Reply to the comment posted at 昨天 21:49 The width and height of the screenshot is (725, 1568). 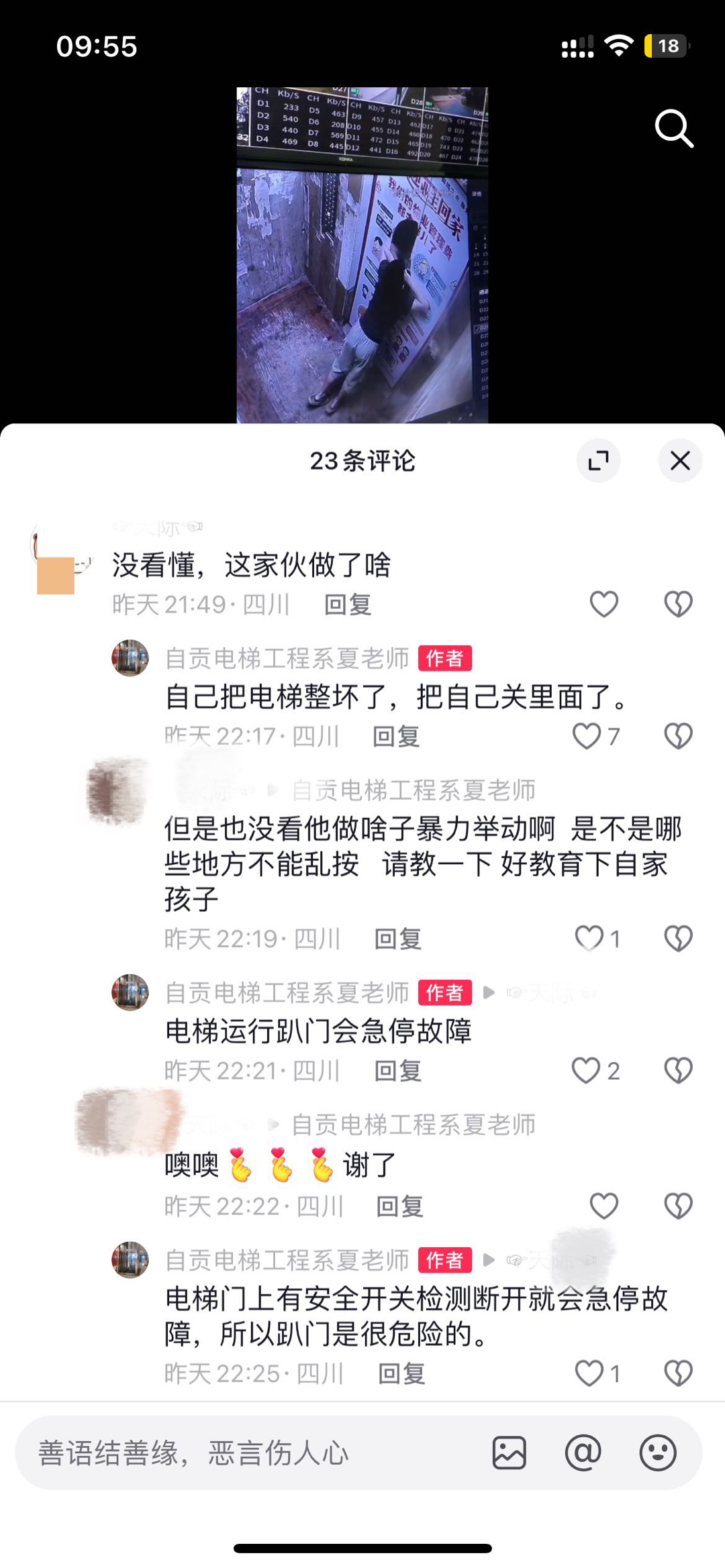click(x=347, y=605)
